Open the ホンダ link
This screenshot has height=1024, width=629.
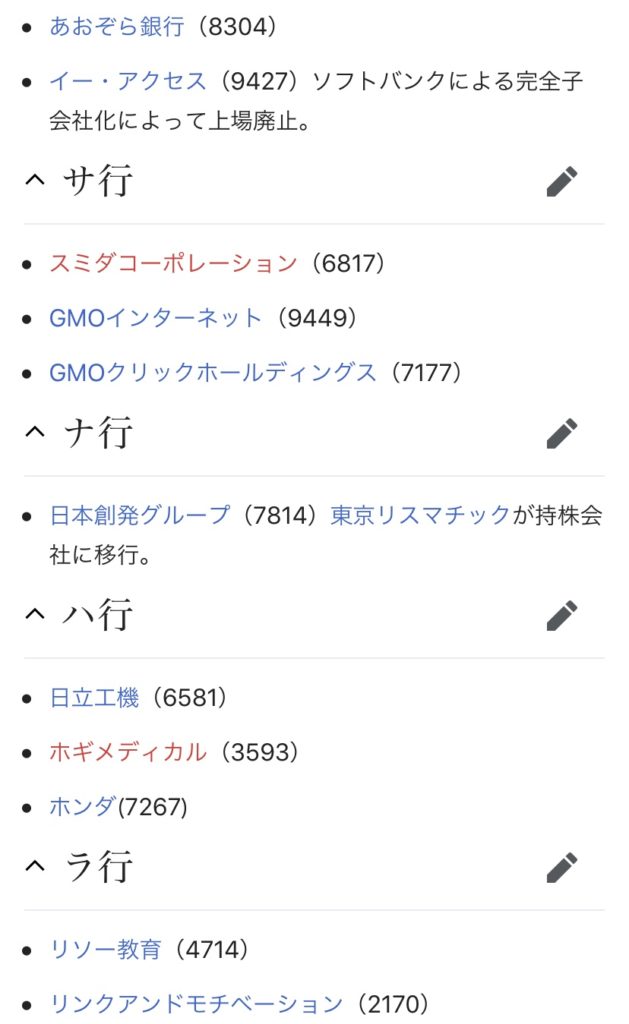tap(83, 807)
